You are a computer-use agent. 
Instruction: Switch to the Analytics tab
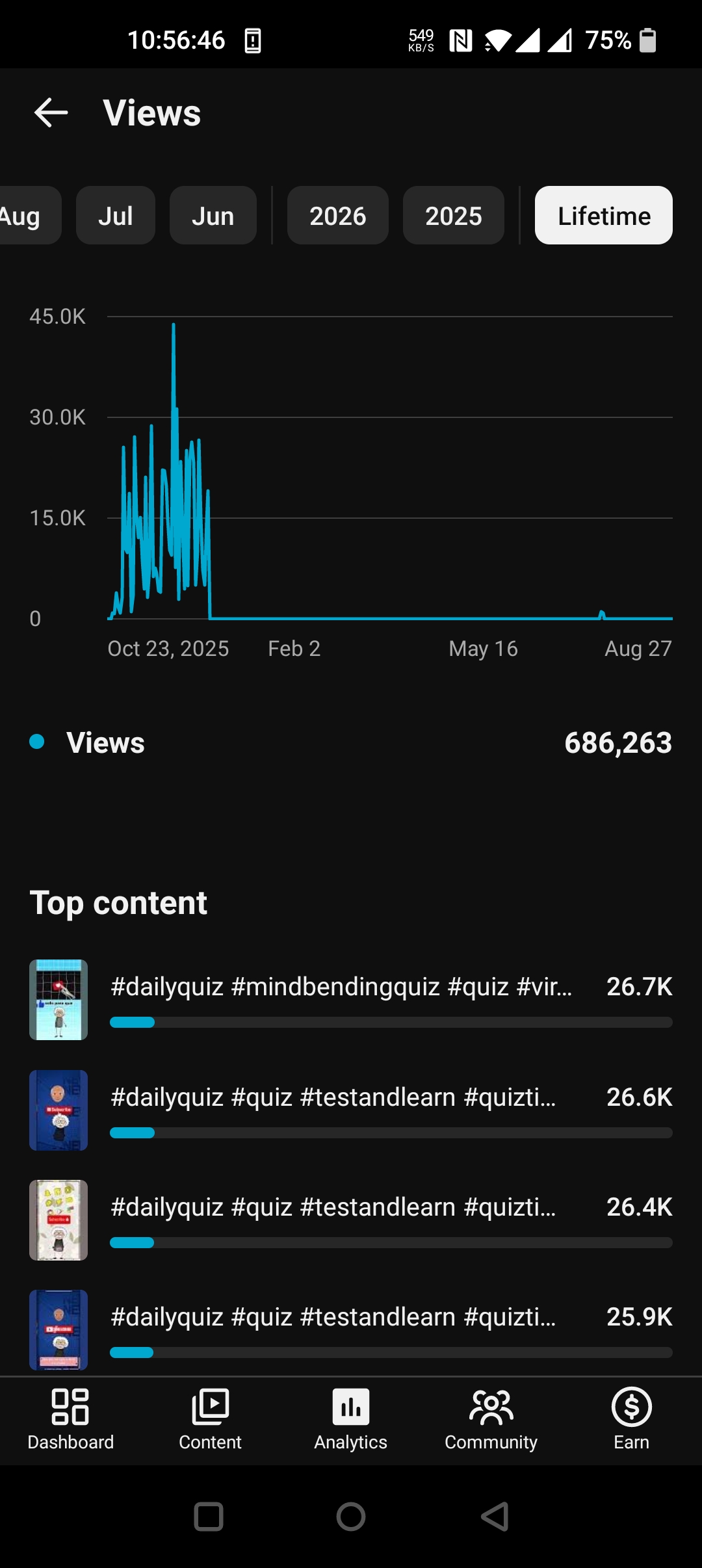click(x=351, y=1420)
